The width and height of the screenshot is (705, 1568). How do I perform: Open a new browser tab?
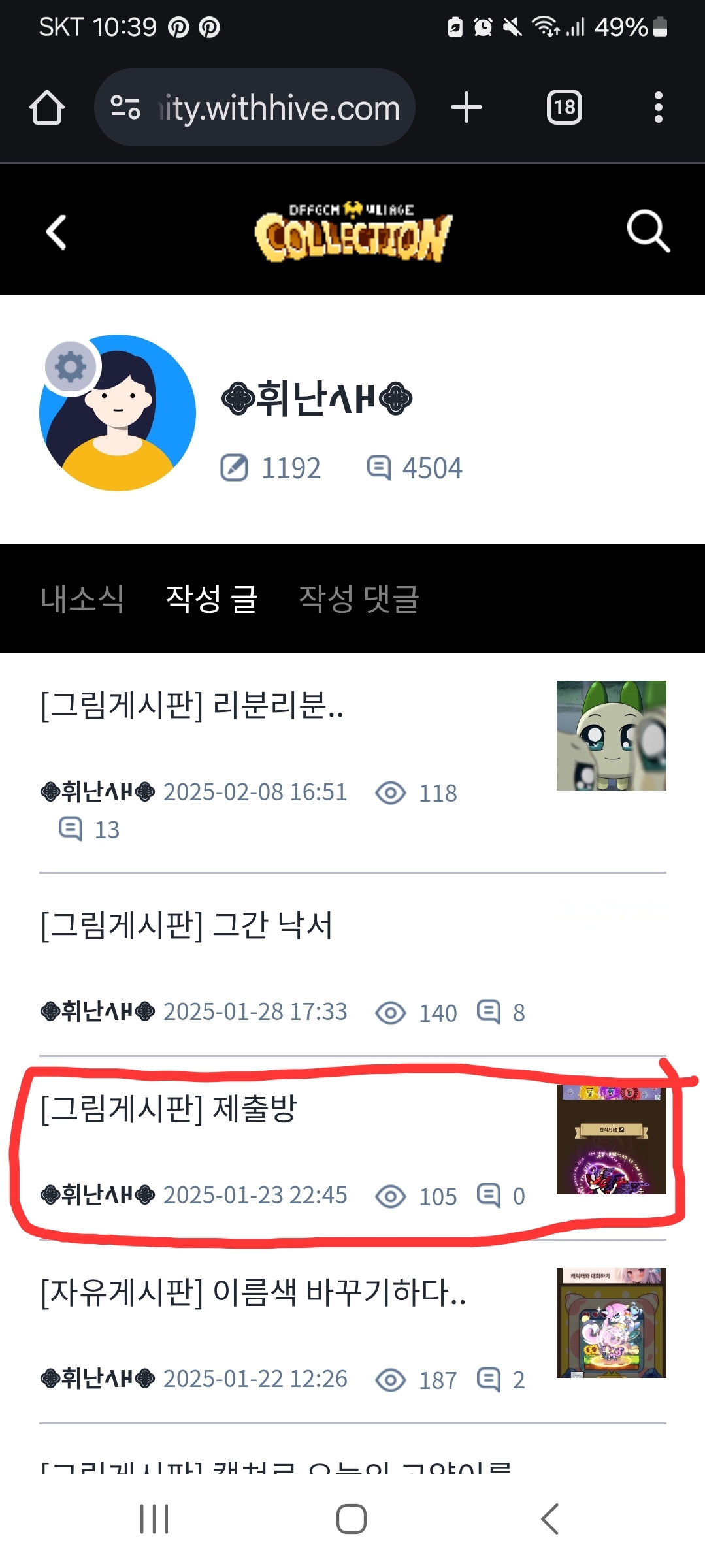pyautogui.click(x=467, y=107)
